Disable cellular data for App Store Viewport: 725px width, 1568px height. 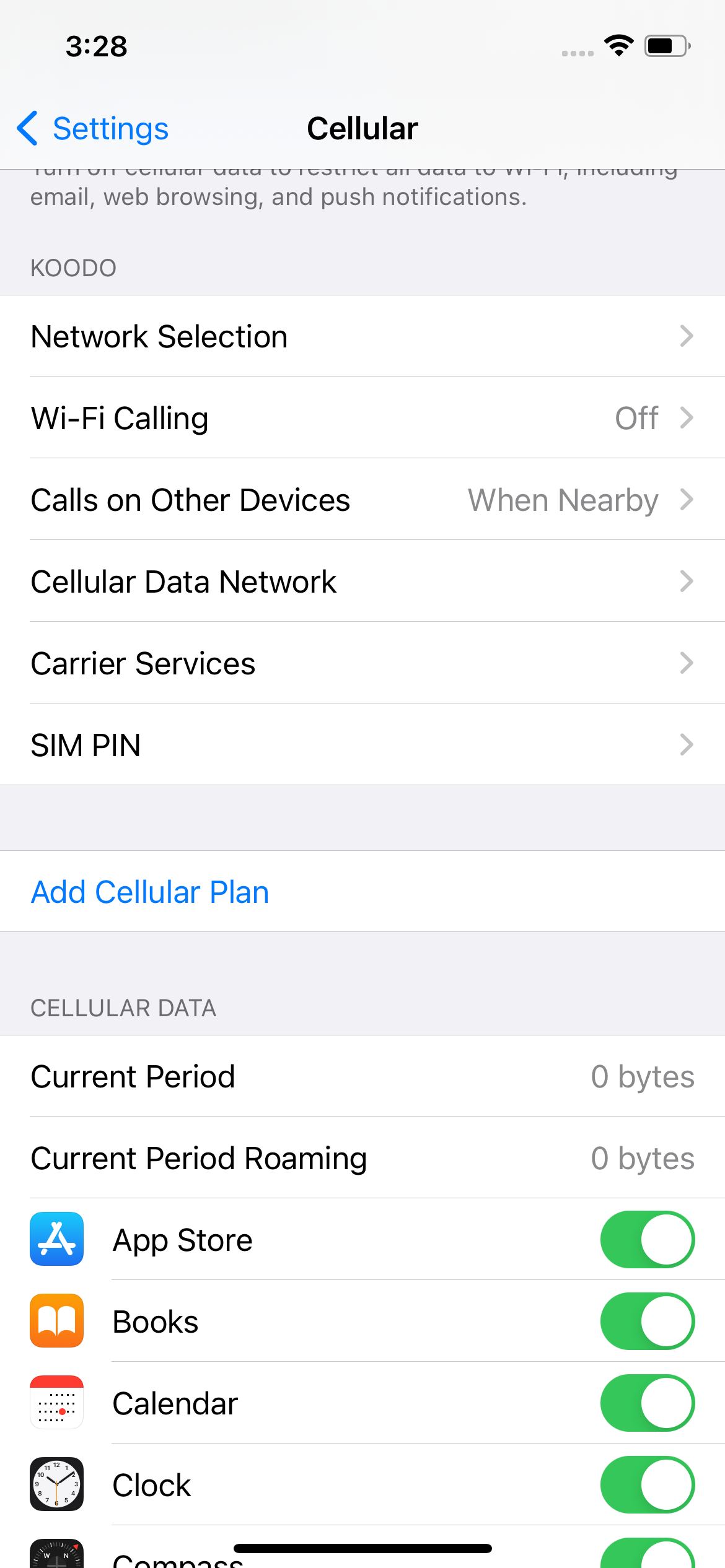(x=648, y=1239)
